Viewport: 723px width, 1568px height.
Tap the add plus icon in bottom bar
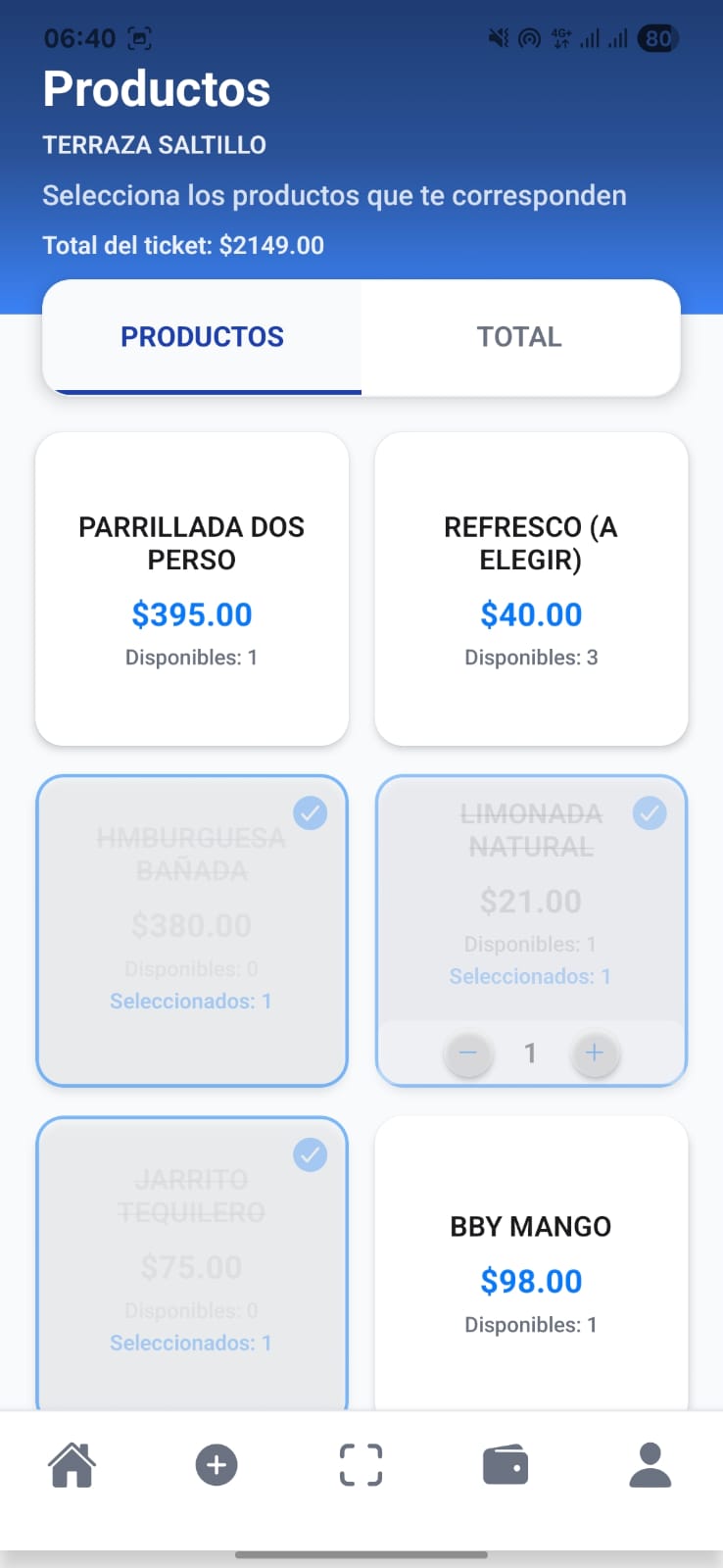tap(217, 1465)
